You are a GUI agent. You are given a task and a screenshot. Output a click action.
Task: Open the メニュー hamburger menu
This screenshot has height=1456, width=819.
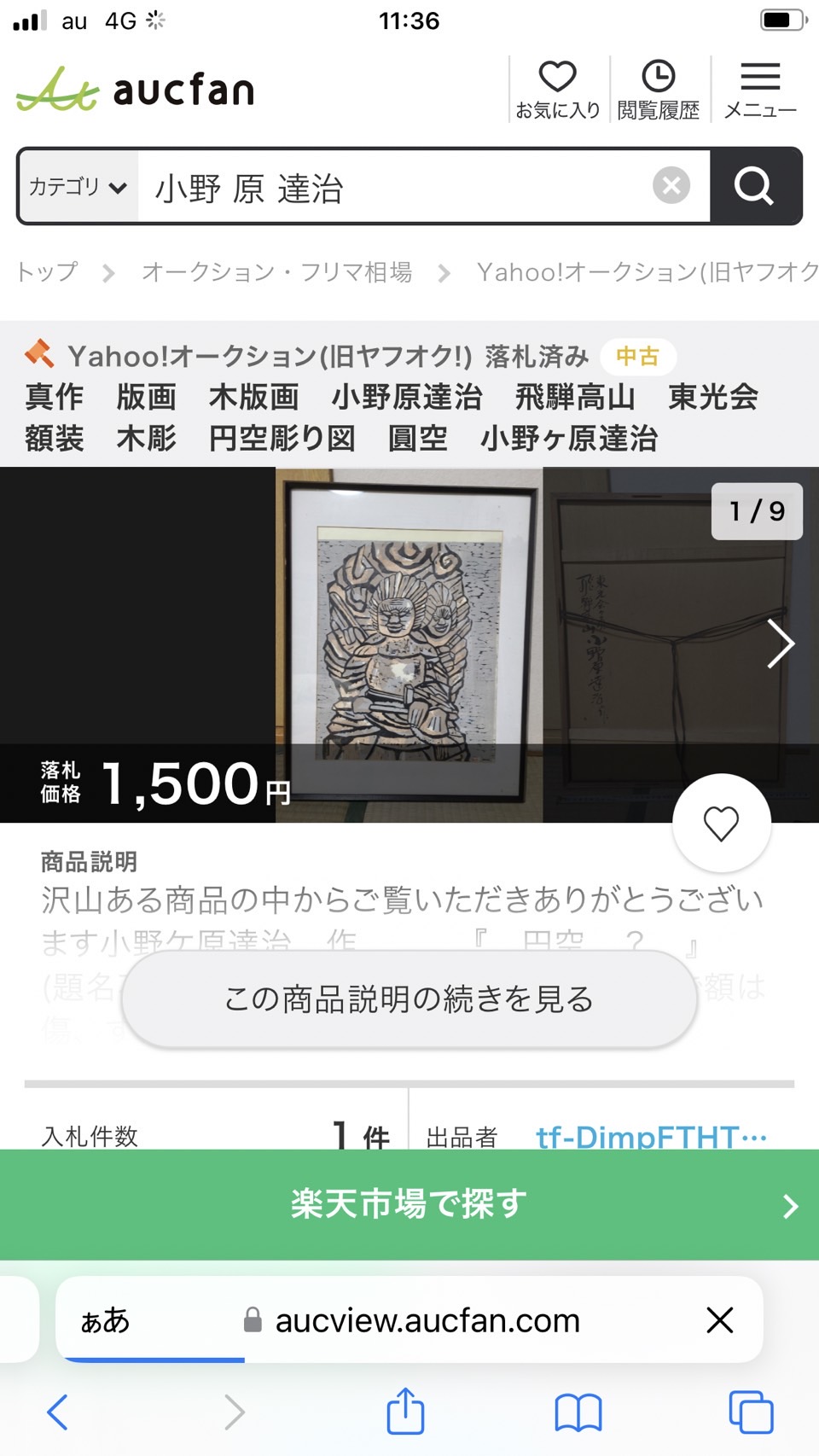[759, 90]
